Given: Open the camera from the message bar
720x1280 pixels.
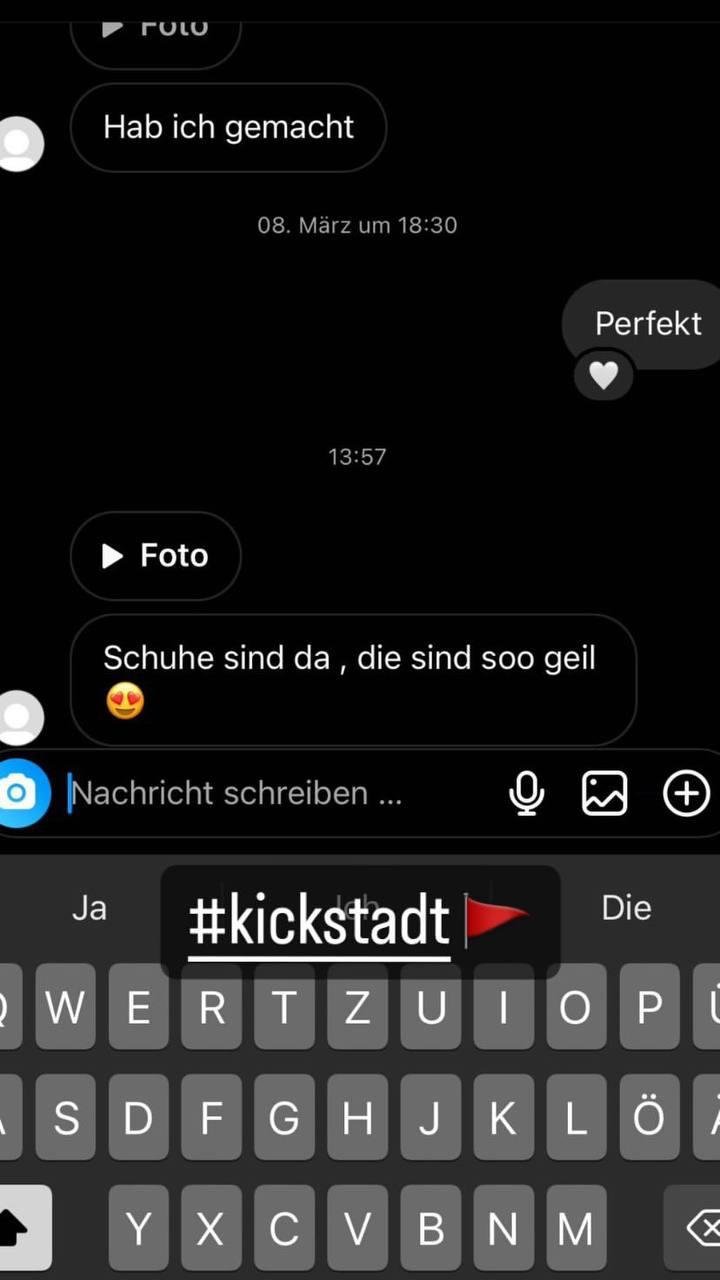Looking at the screenshot, I should tap(18, 793).
